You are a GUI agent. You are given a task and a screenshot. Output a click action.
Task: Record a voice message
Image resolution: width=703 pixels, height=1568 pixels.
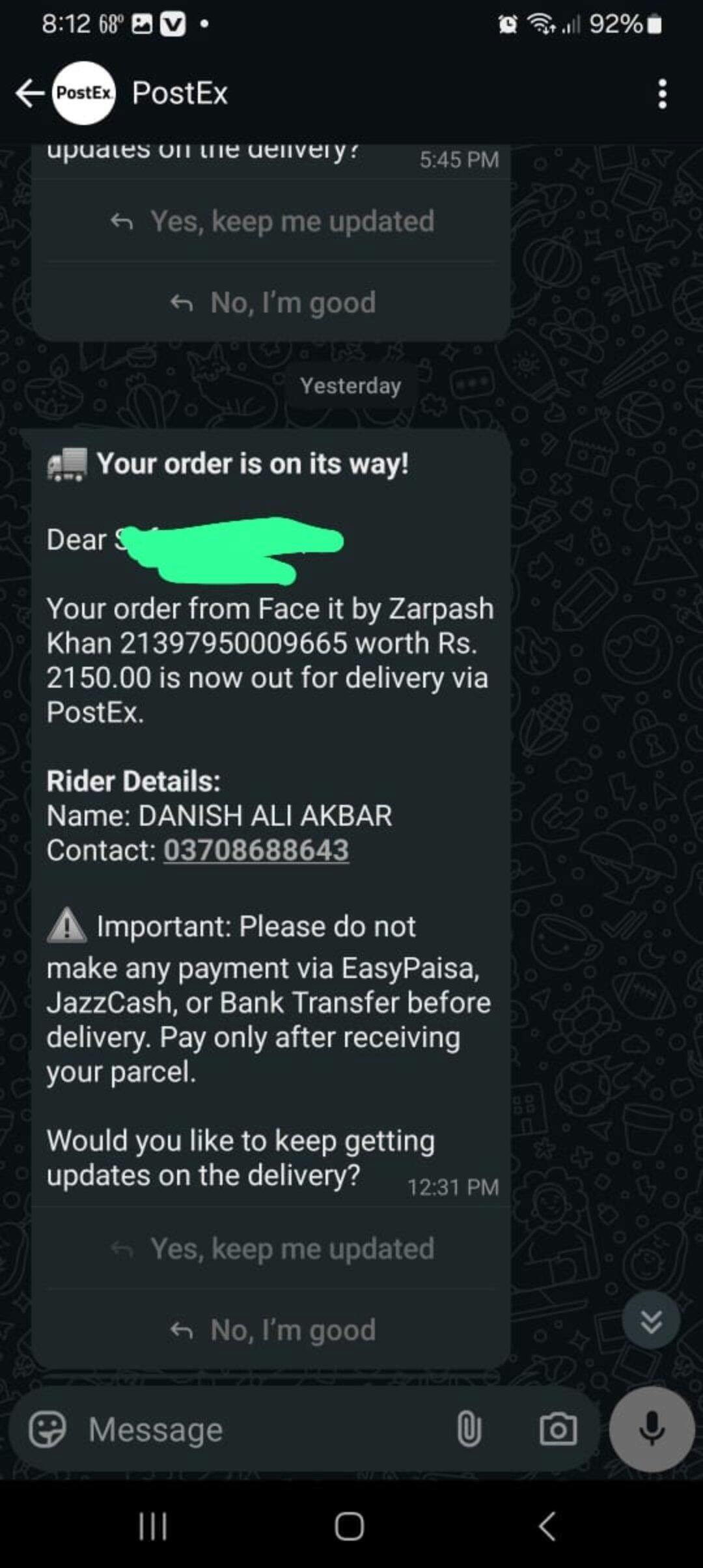pos(652,1429)
